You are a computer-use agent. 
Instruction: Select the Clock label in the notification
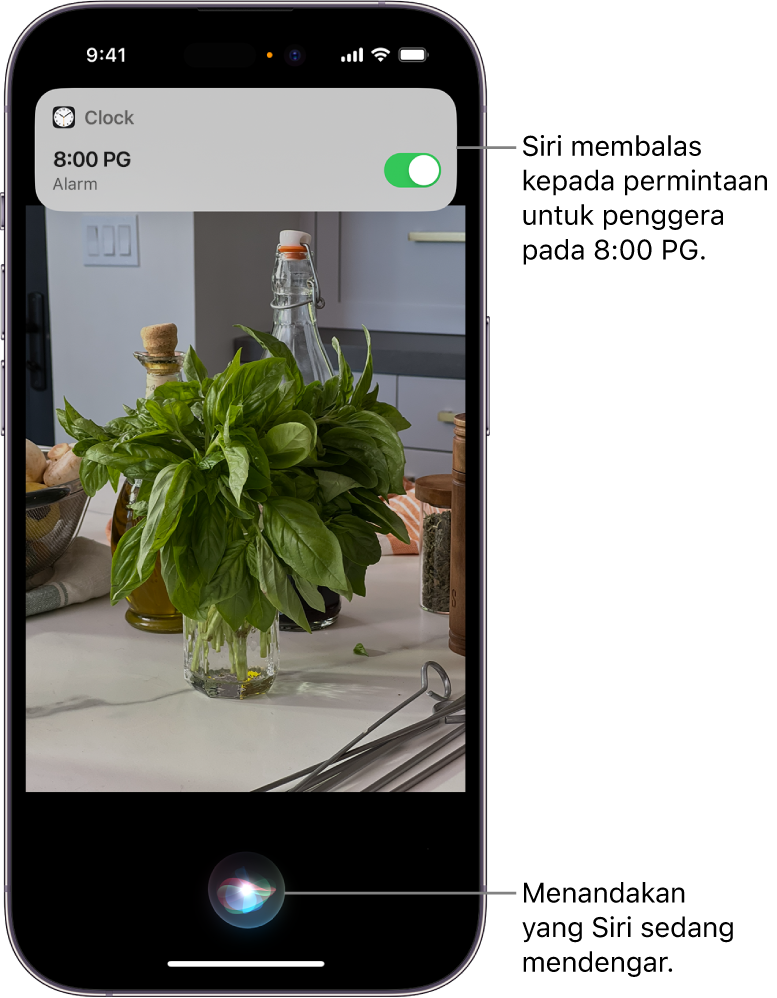pos(108,118)
